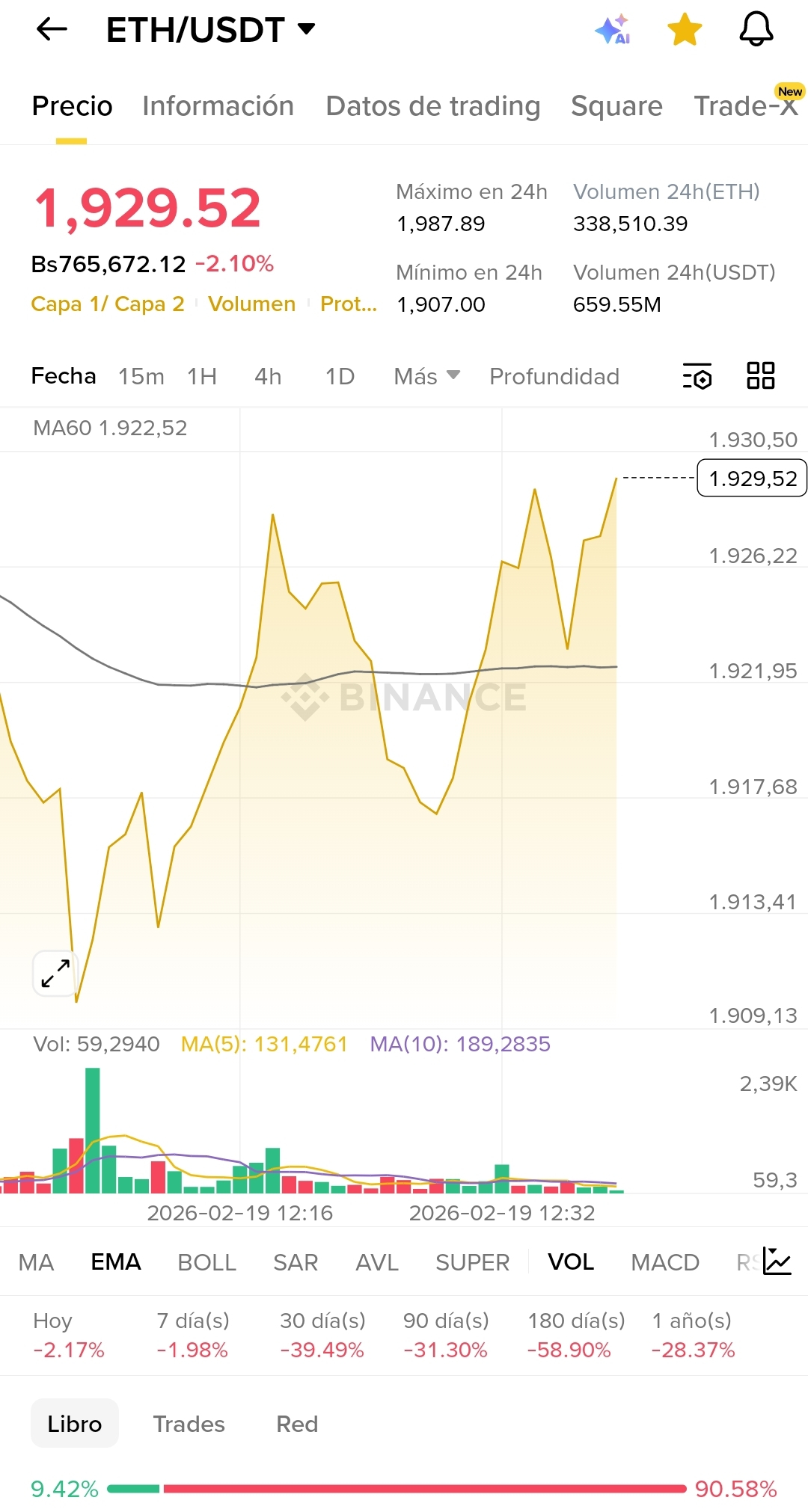Enable the BOLL indicator
Screen dimensions: 808x1512
(206, 1262)
